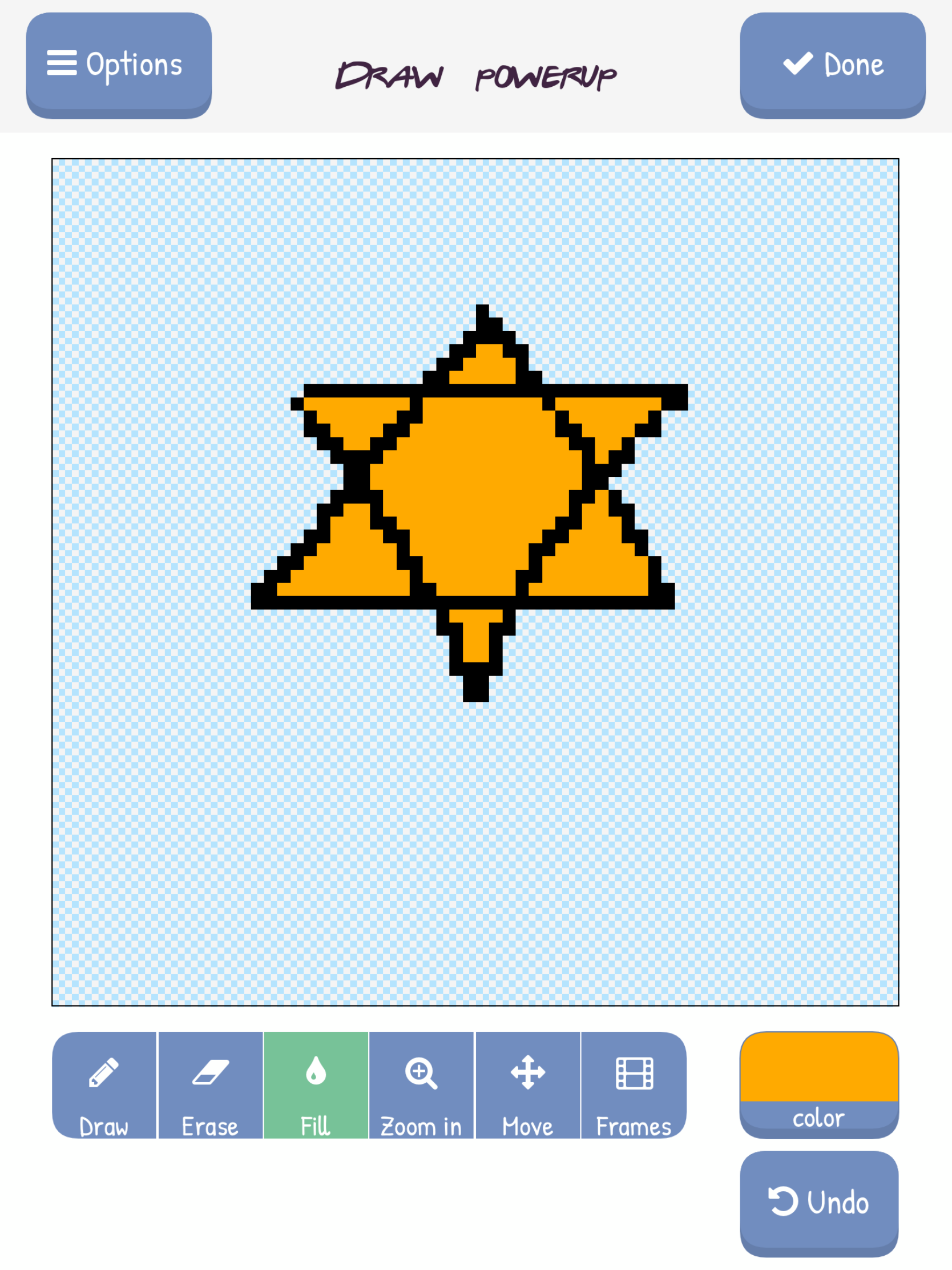Undo the last action
Viewport: 952px width, 1270px height.
(x=819, y=1201)
